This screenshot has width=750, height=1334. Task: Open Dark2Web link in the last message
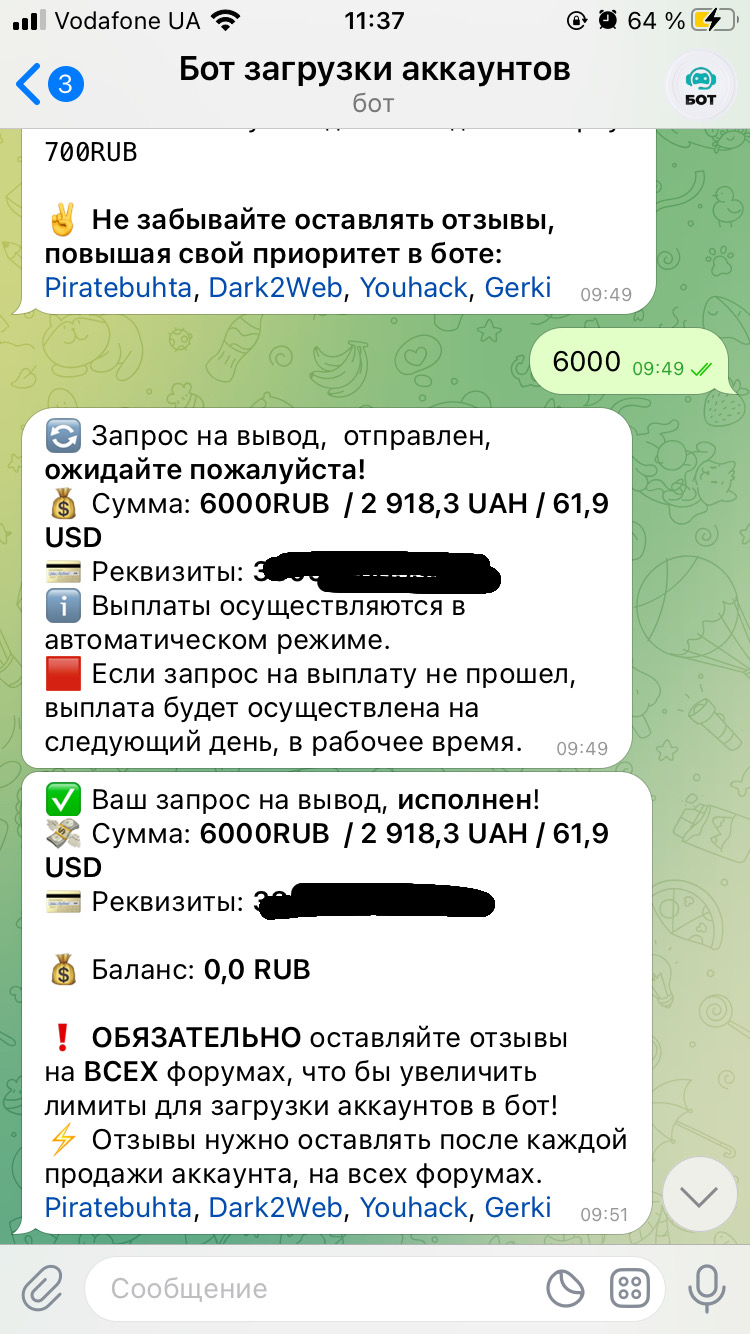tap(276, 1207)
